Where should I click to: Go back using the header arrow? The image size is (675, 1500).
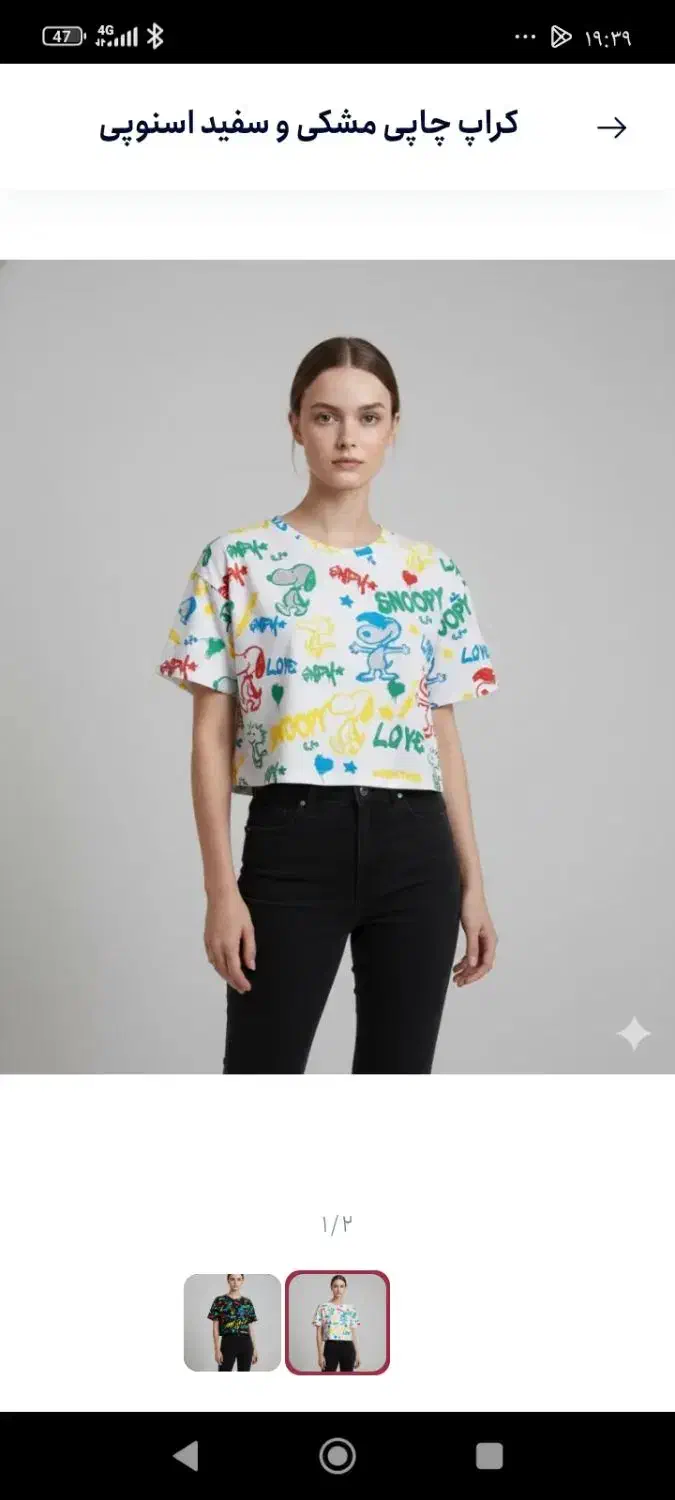coord(611,127)
